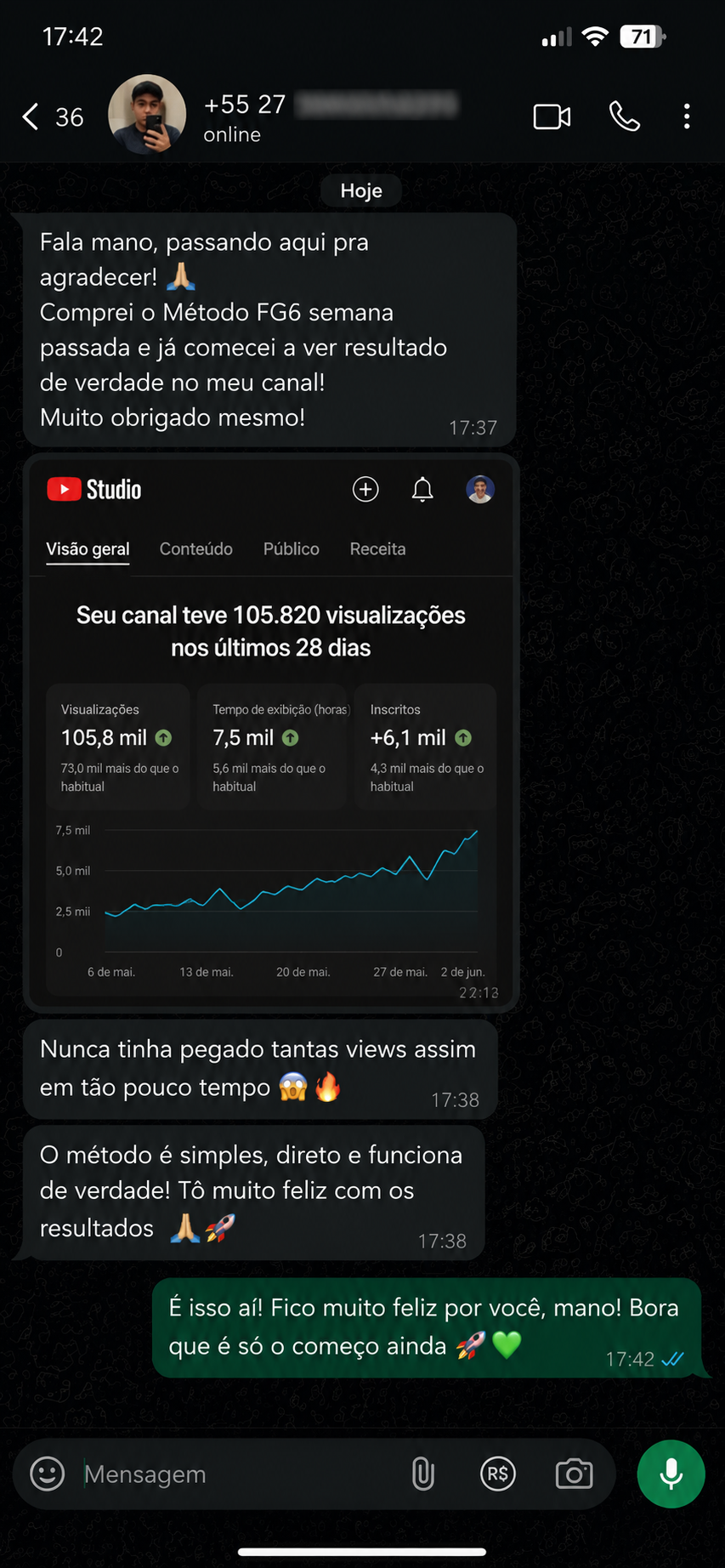Viewport: 725px width, 1568px height.
Task: Open the overflow menu
Action: coord(687,116)
